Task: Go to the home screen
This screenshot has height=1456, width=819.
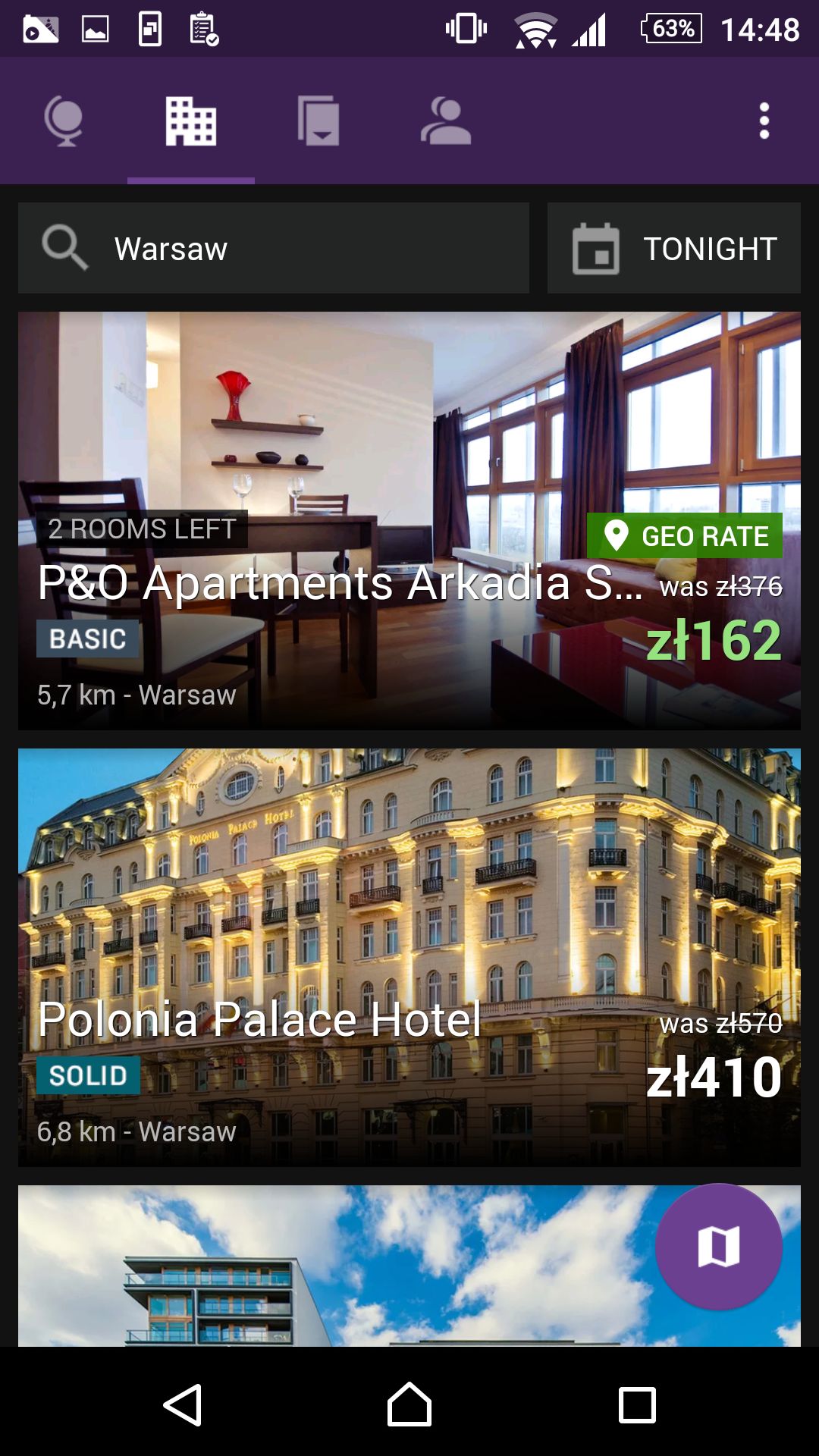Action: tap(409, 1405)
